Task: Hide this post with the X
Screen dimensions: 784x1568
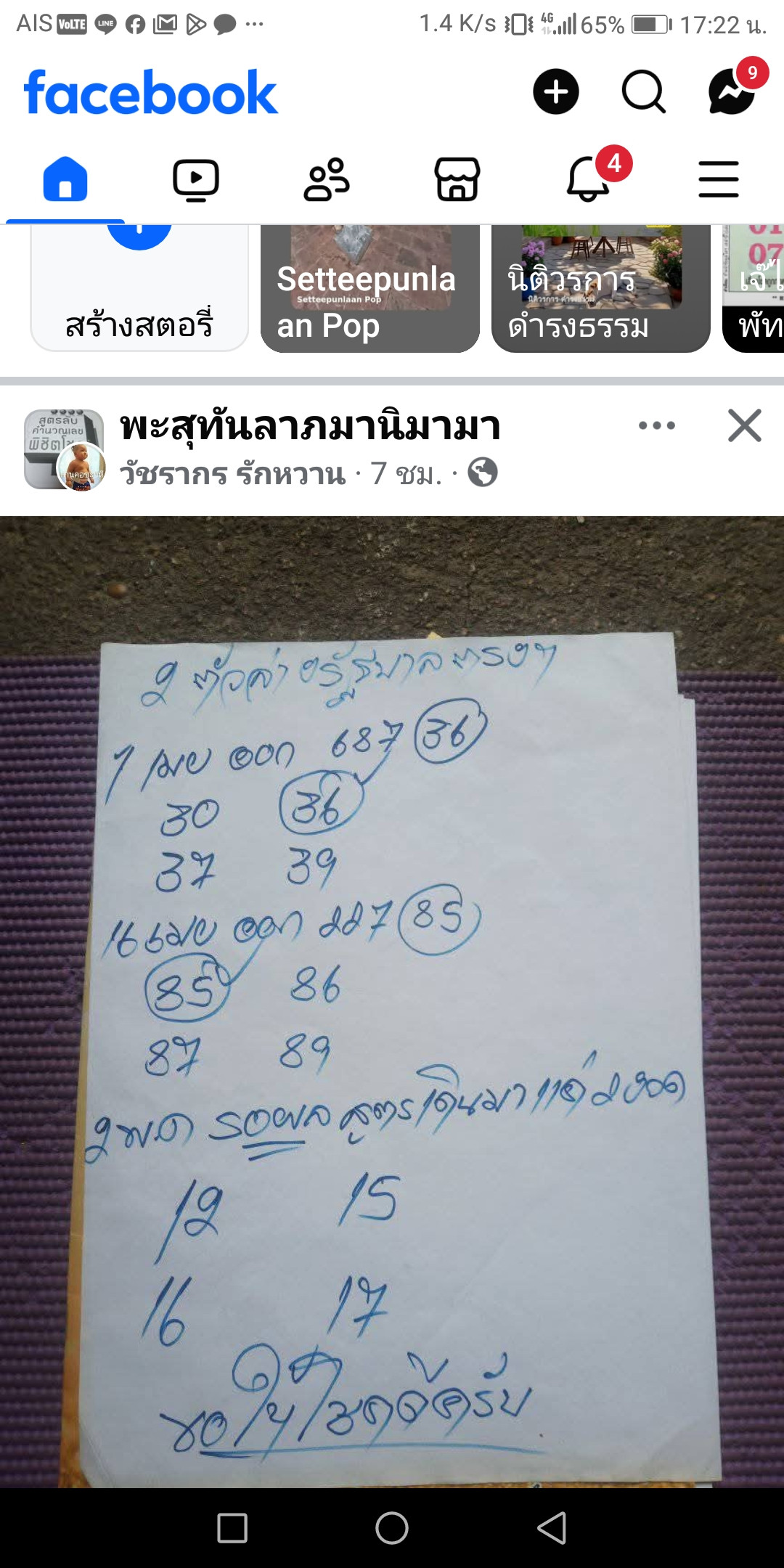Action: click(745, 425)
